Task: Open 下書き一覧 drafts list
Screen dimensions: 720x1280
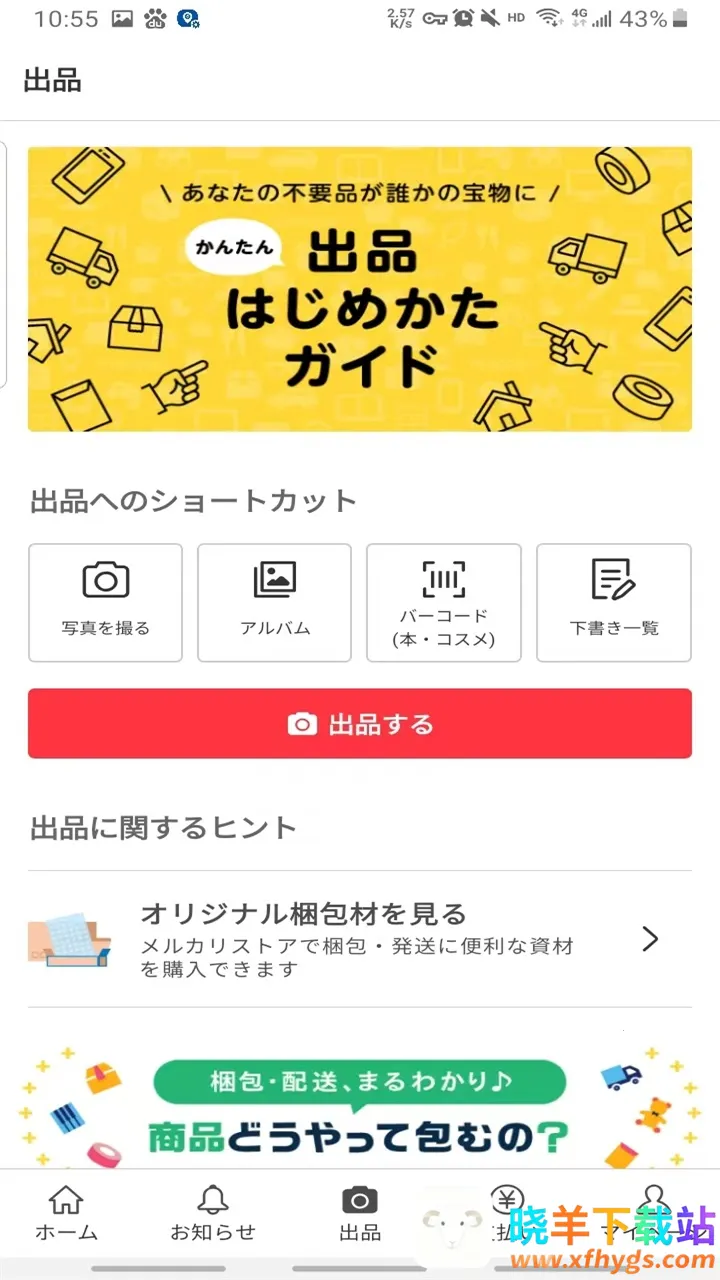Action: click(x=614, y=602)
